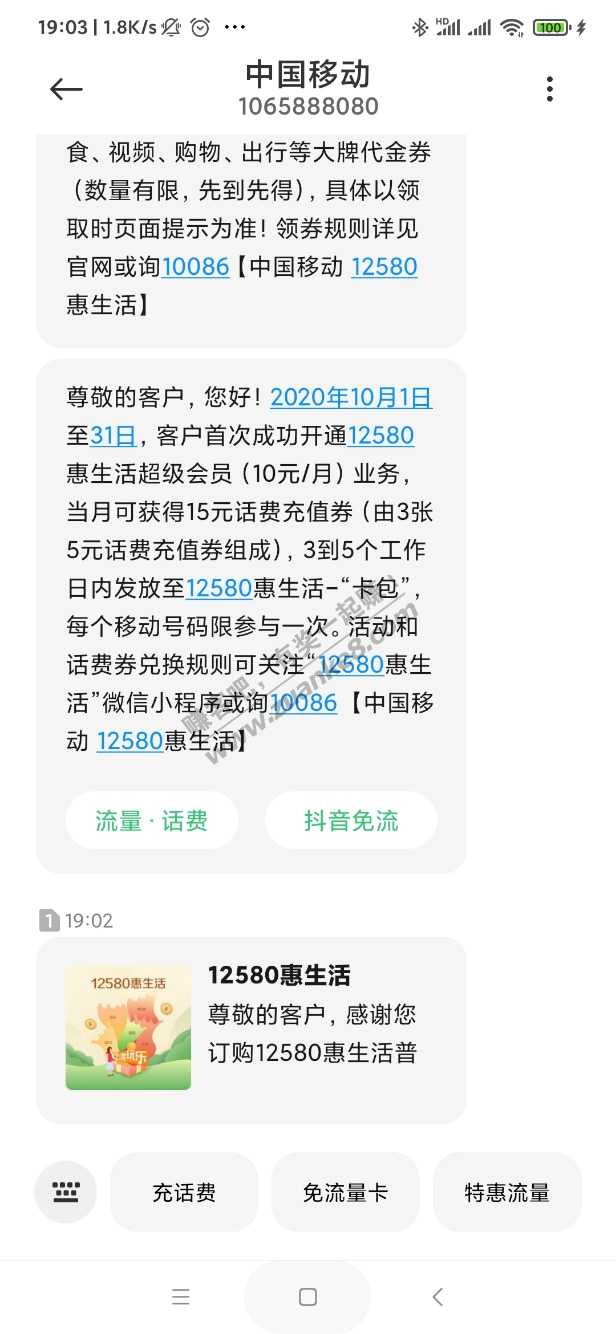616x1334 pixels.
Task: Open the 免流量卡 menu
Action: click(x=345, y=1192)
